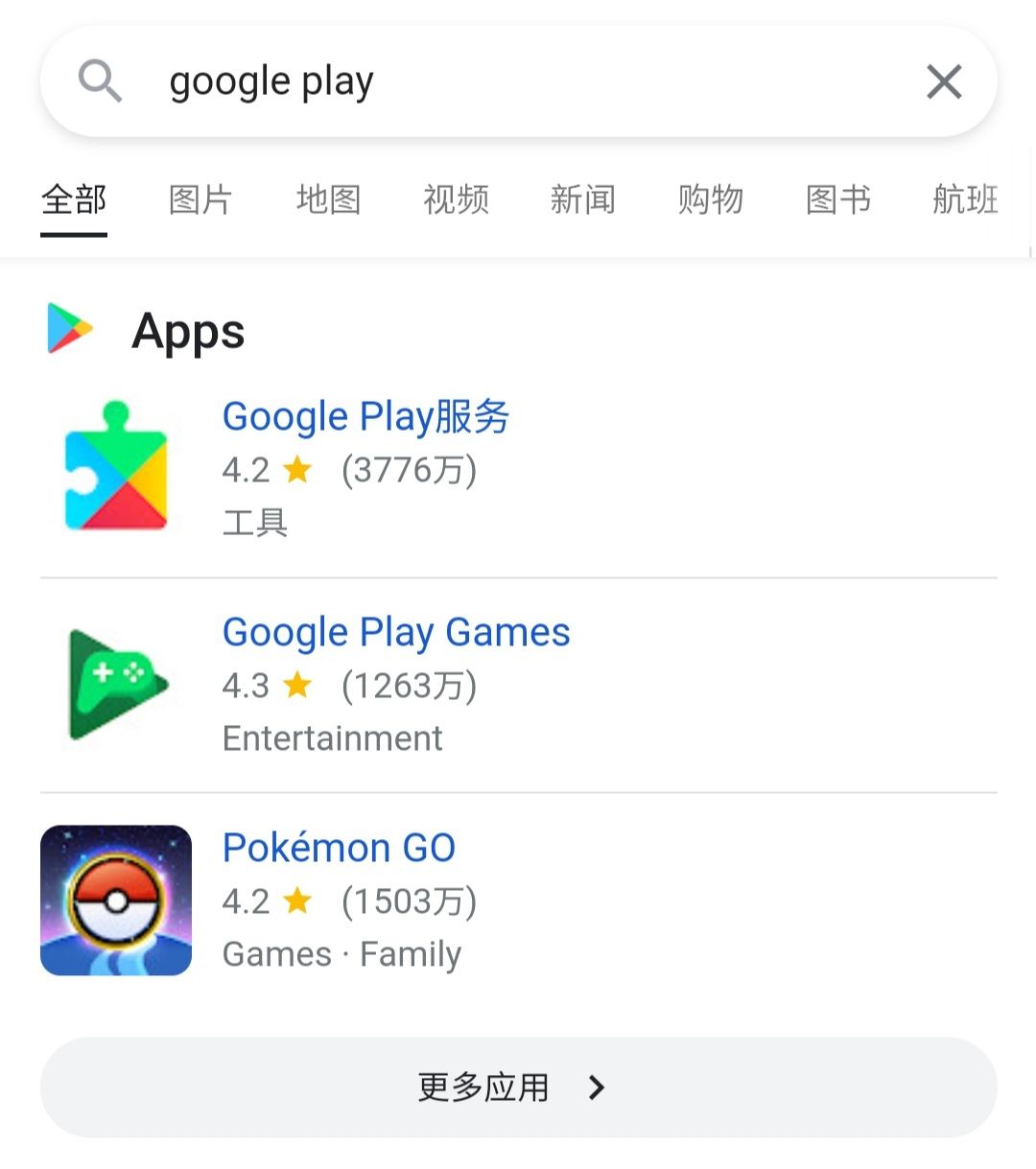Open the Google Play服务 app result
The image size is (1036, 1169).
coord(518,467)
